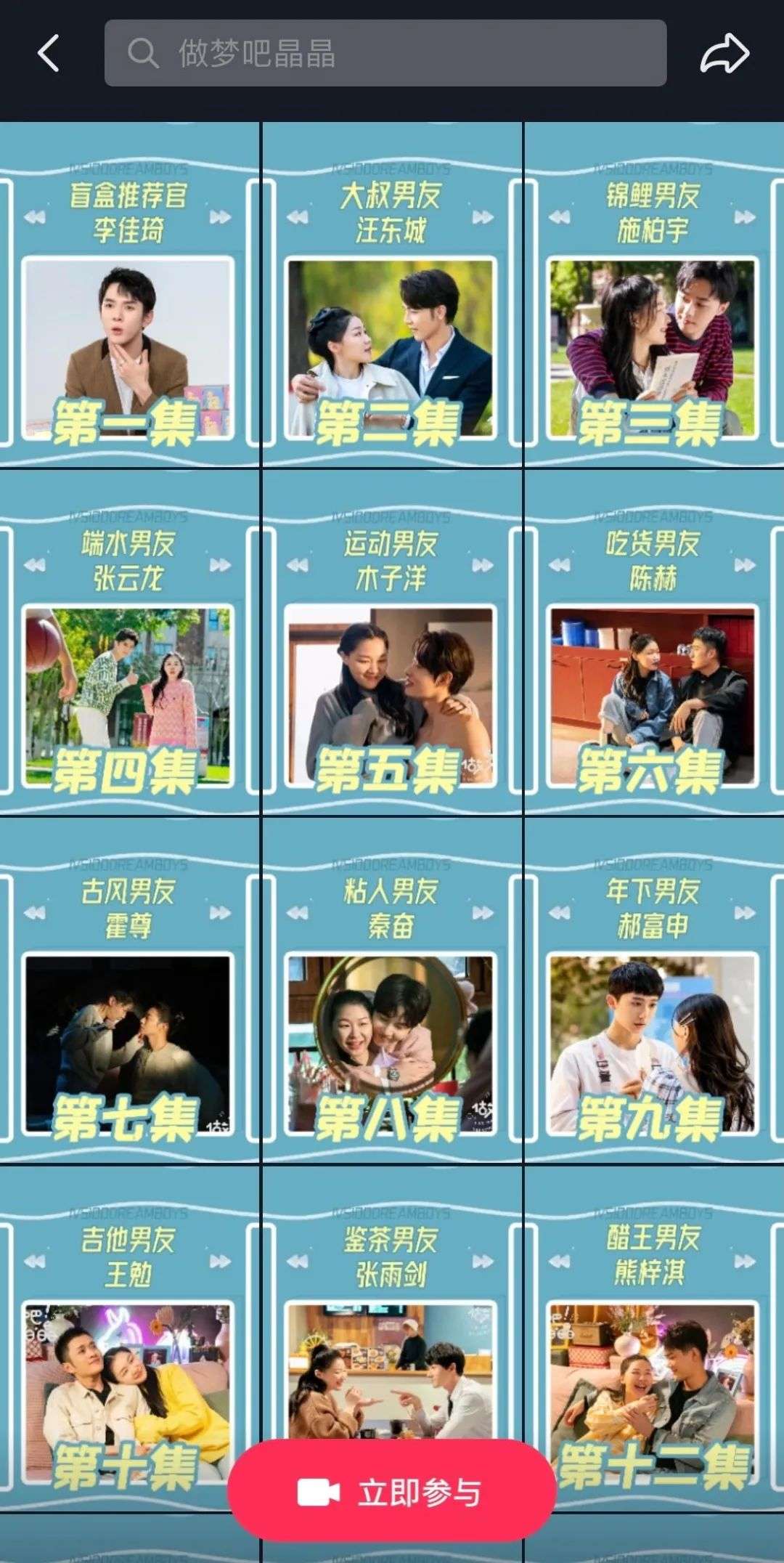Open the 第十集 video with 王勉
The height and width of the screenshot is (1563, 784).
click(129, 1339)
